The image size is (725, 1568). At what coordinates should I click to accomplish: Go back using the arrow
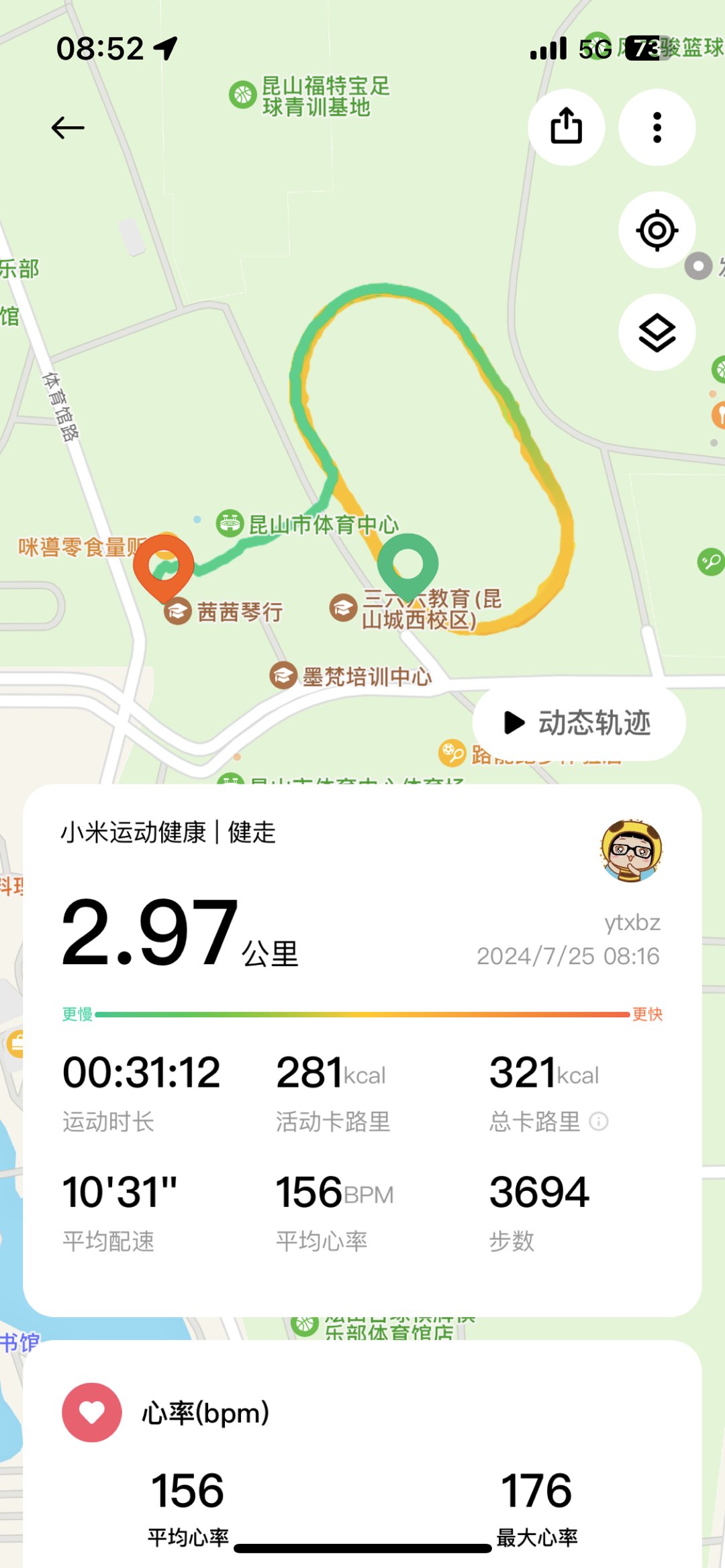68,127
